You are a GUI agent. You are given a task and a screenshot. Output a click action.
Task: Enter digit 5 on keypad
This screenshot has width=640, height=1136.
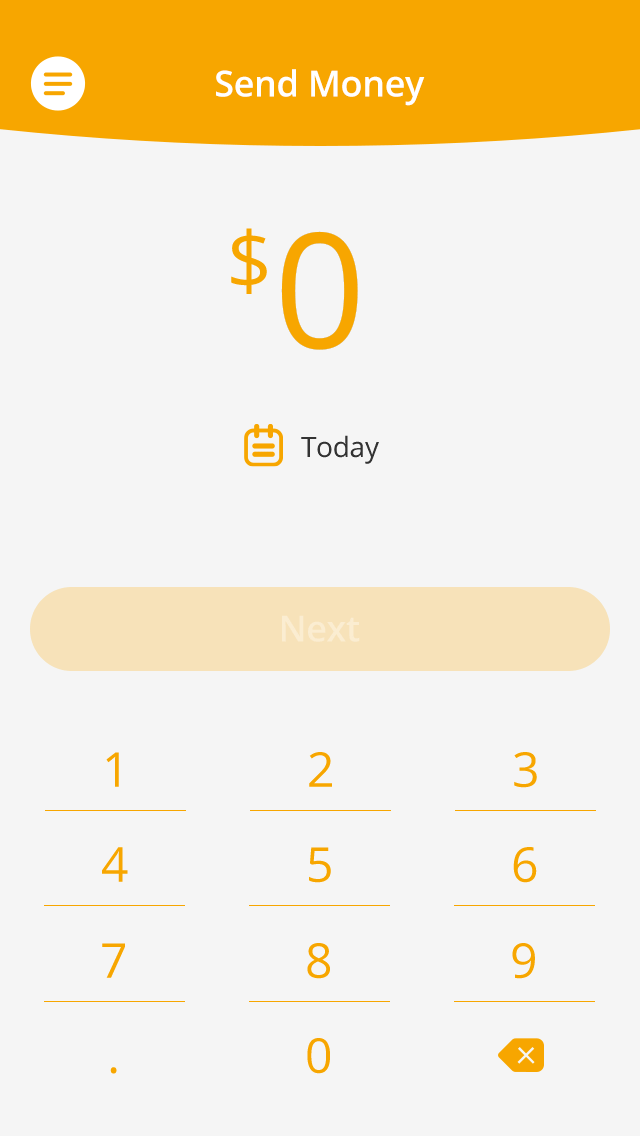pyautogui.click(x=320, y=865)
